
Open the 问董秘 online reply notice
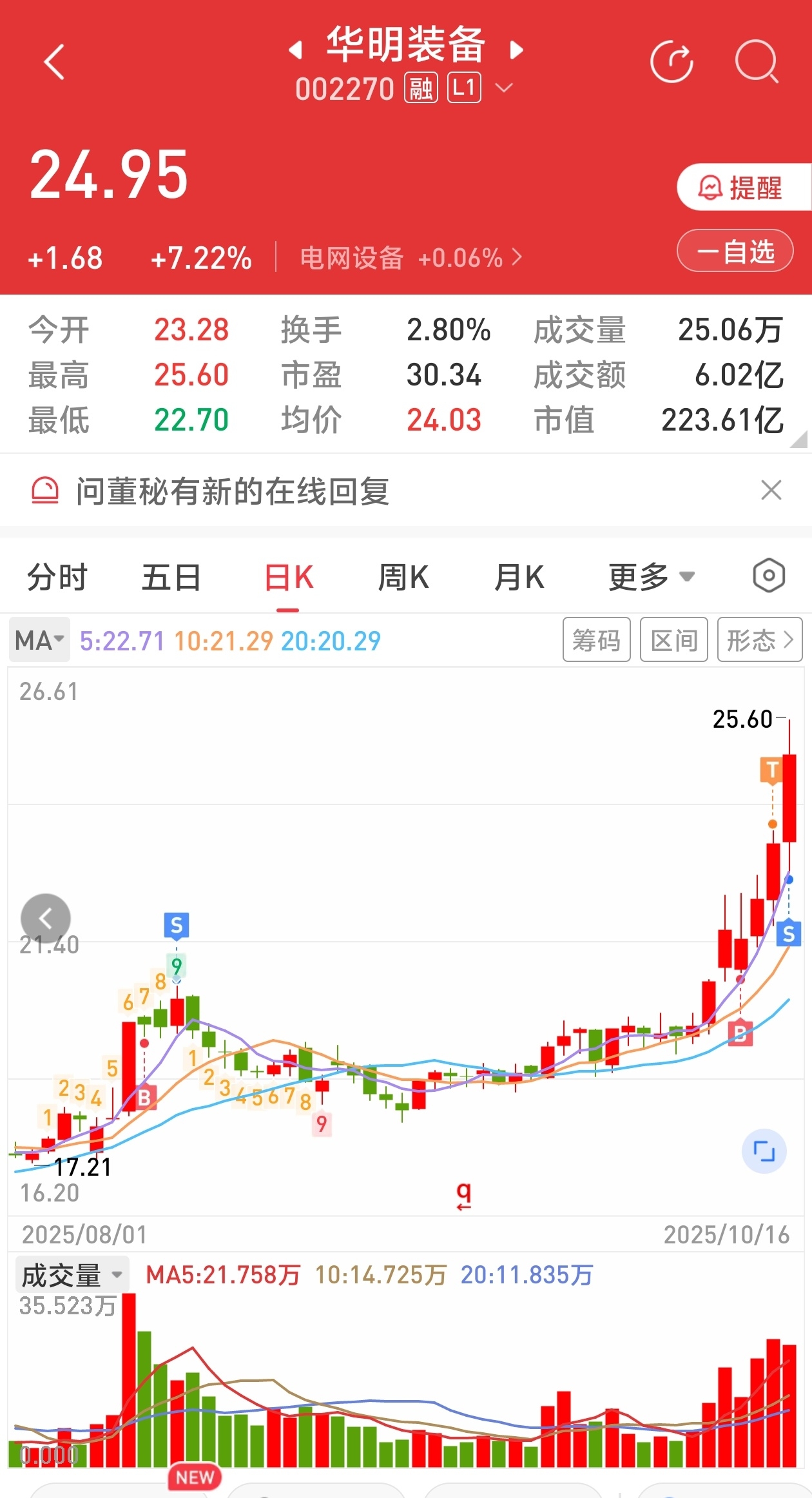pyautogui.click(x=233, y=491)
